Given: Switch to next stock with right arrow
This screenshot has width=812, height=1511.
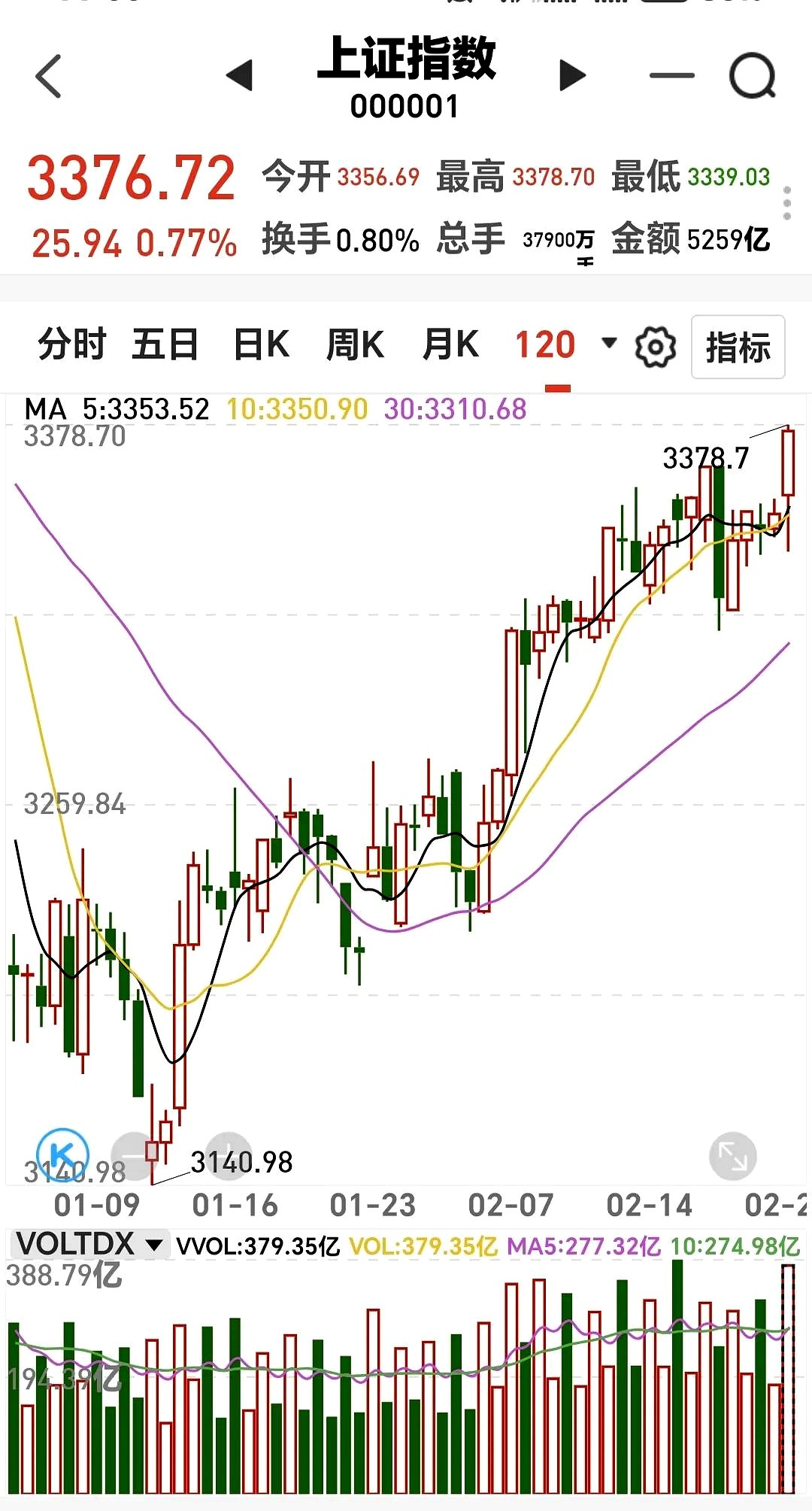Looking at the screenshot, I should 571,75.
